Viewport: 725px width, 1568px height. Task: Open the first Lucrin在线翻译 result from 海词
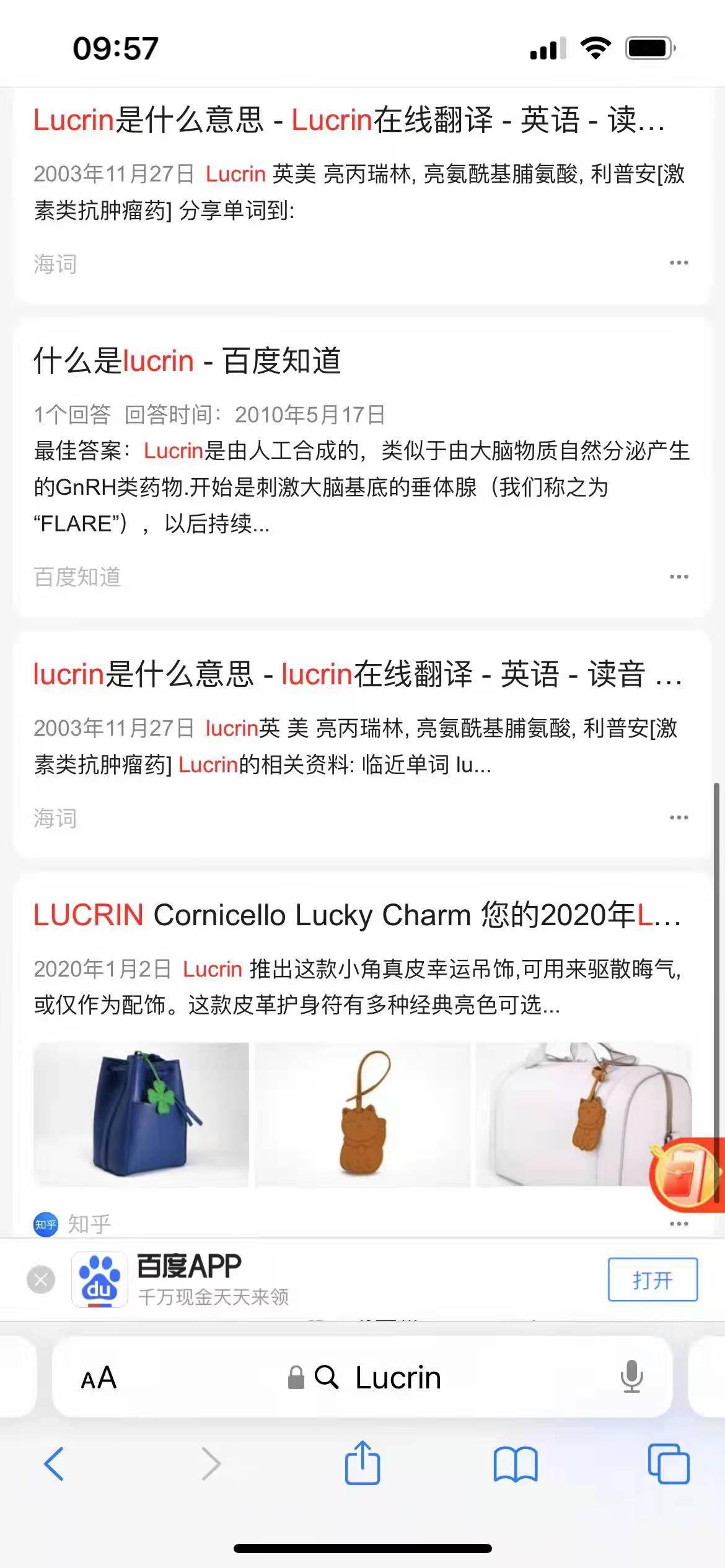348,120
